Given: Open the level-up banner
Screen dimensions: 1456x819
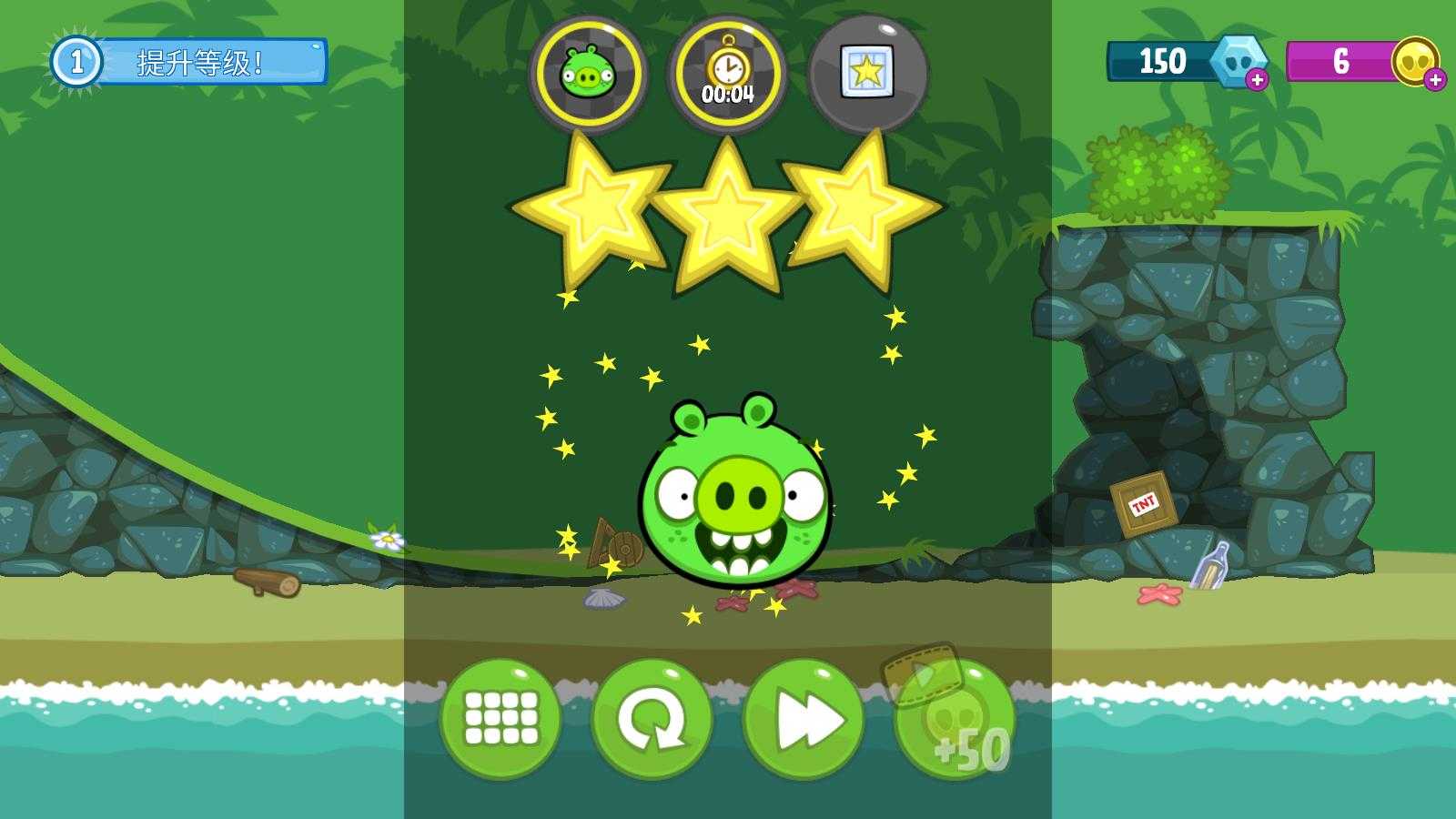Looking at the screenshot, I should pos(189,62).
